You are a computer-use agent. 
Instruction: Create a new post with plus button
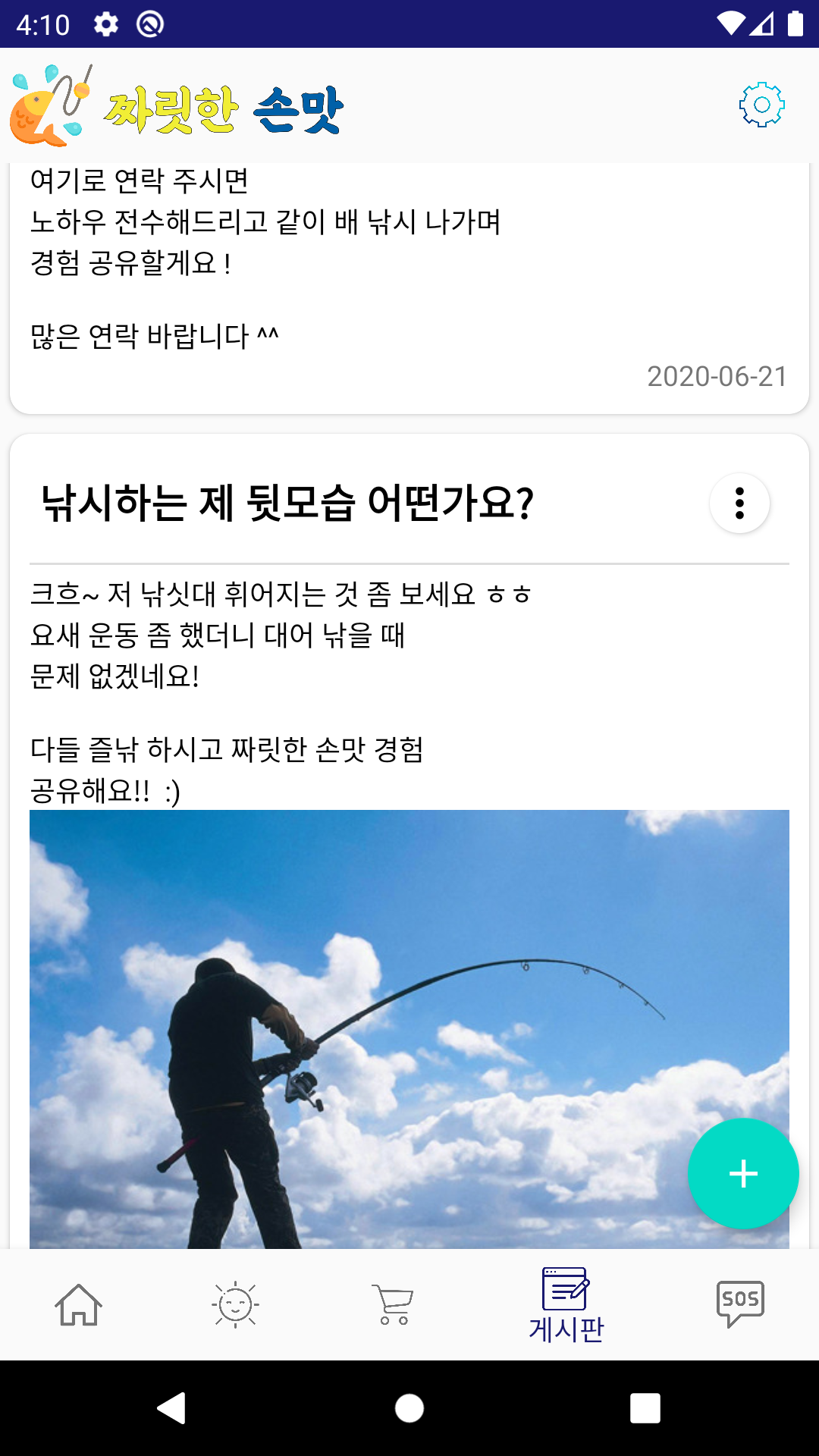[x=743, y=1173]
